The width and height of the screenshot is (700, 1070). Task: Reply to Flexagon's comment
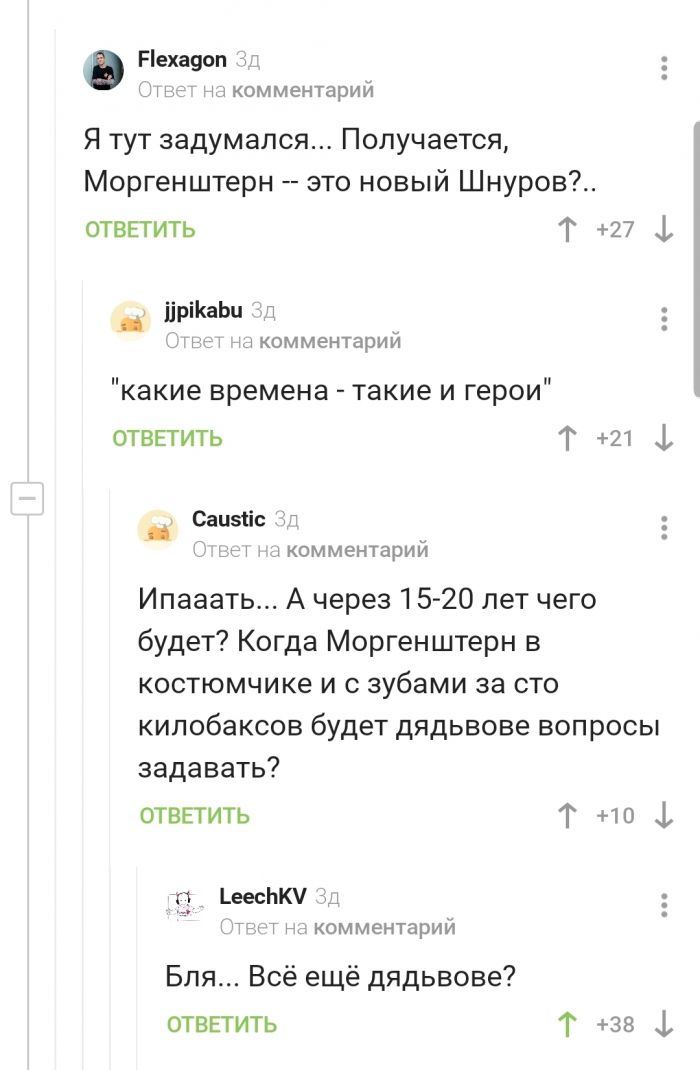140,230
